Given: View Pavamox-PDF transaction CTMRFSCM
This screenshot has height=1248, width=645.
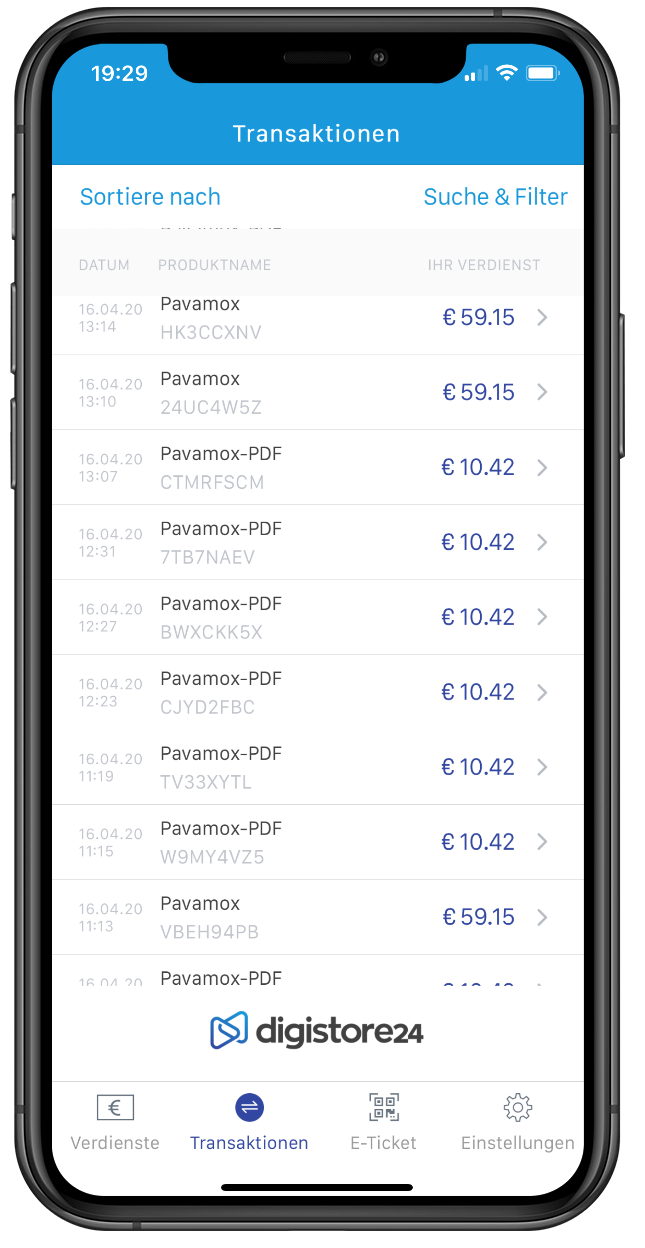Looking at the screenshot, I should pos(317,467).
